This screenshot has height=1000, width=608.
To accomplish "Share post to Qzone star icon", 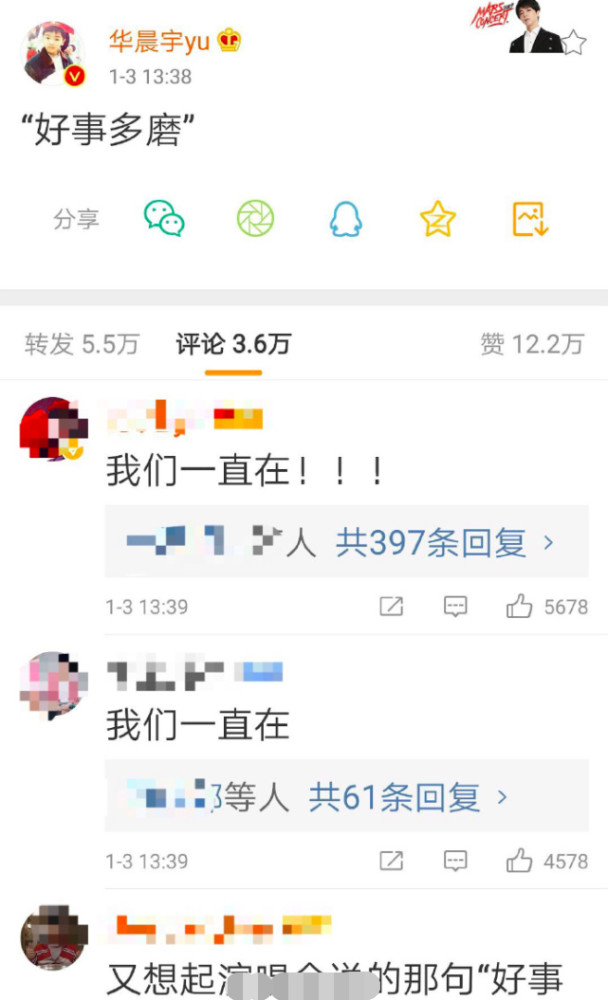I will coord(438,218).
